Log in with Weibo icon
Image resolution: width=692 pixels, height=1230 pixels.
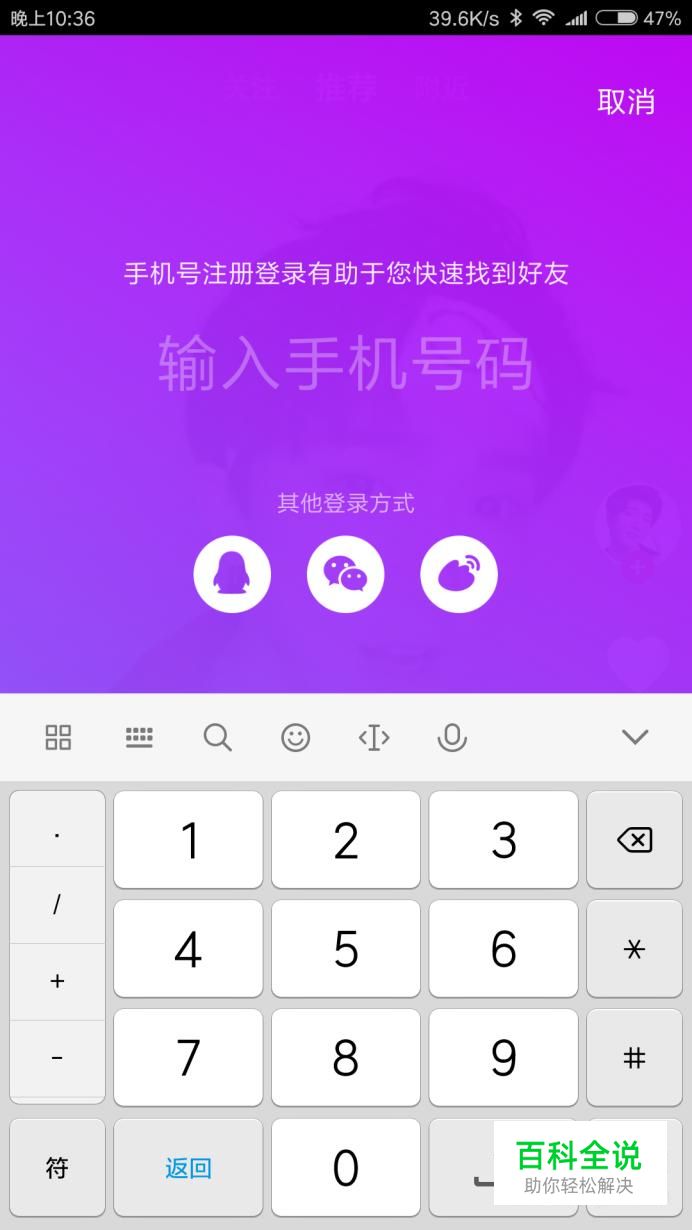[459, 573]
